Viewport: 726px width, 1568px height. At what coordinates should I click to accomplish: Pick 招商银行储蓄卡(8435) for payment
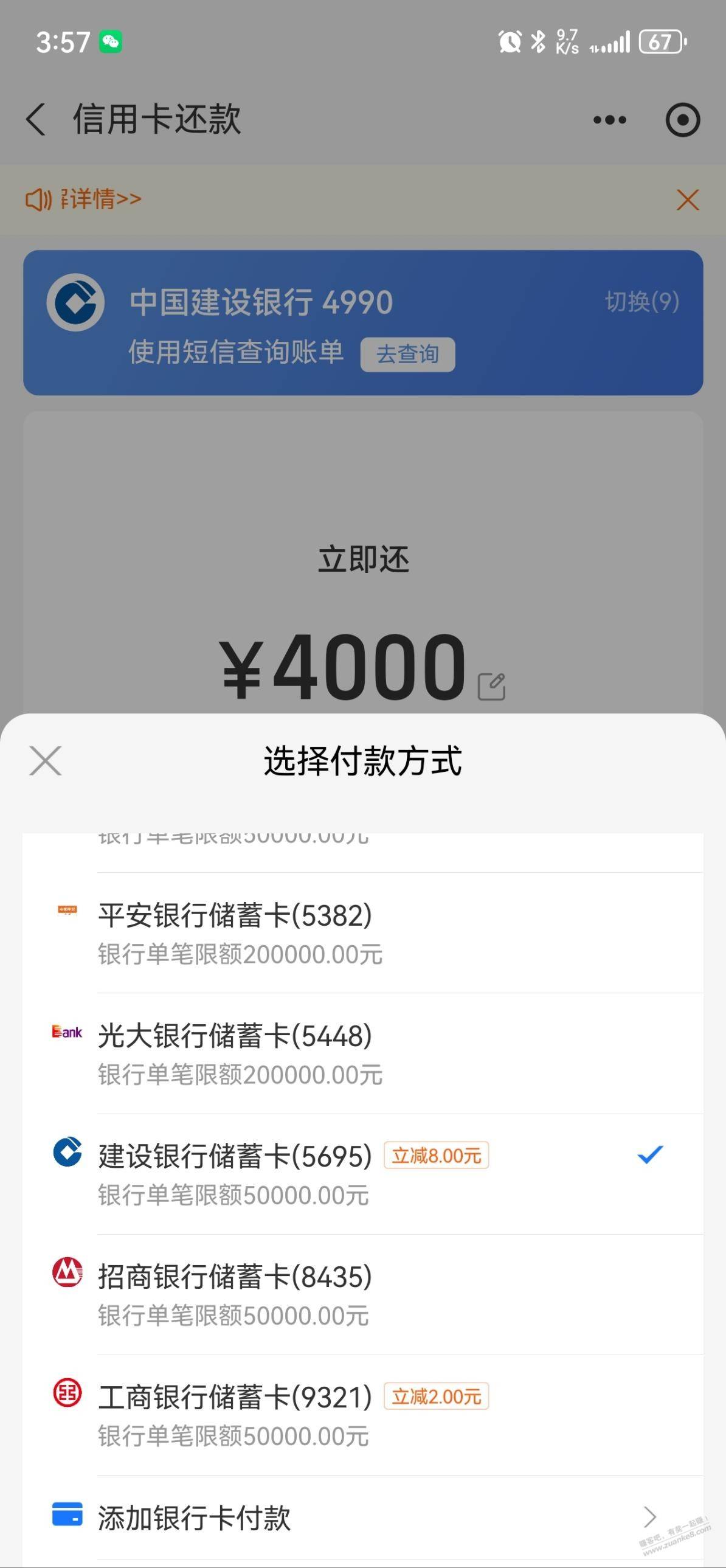[362, 1295]
